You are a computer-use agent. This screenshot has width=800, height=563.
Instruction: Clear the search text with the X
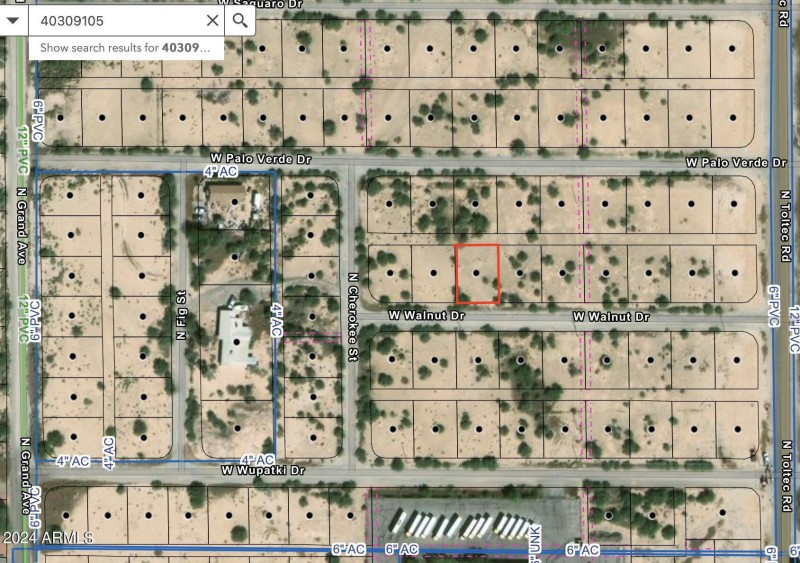pos(212,20)
